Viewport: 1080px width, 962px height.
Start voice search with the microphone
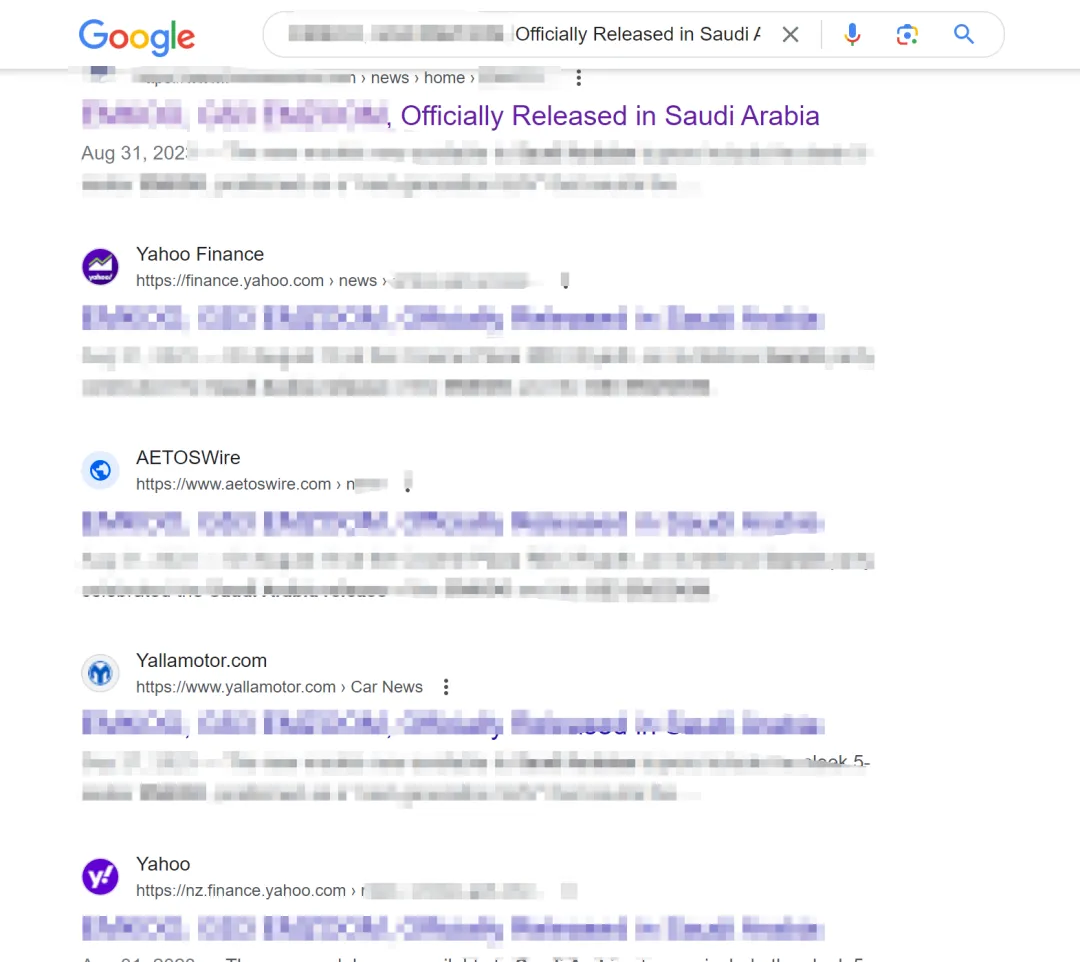pos(852,35)
